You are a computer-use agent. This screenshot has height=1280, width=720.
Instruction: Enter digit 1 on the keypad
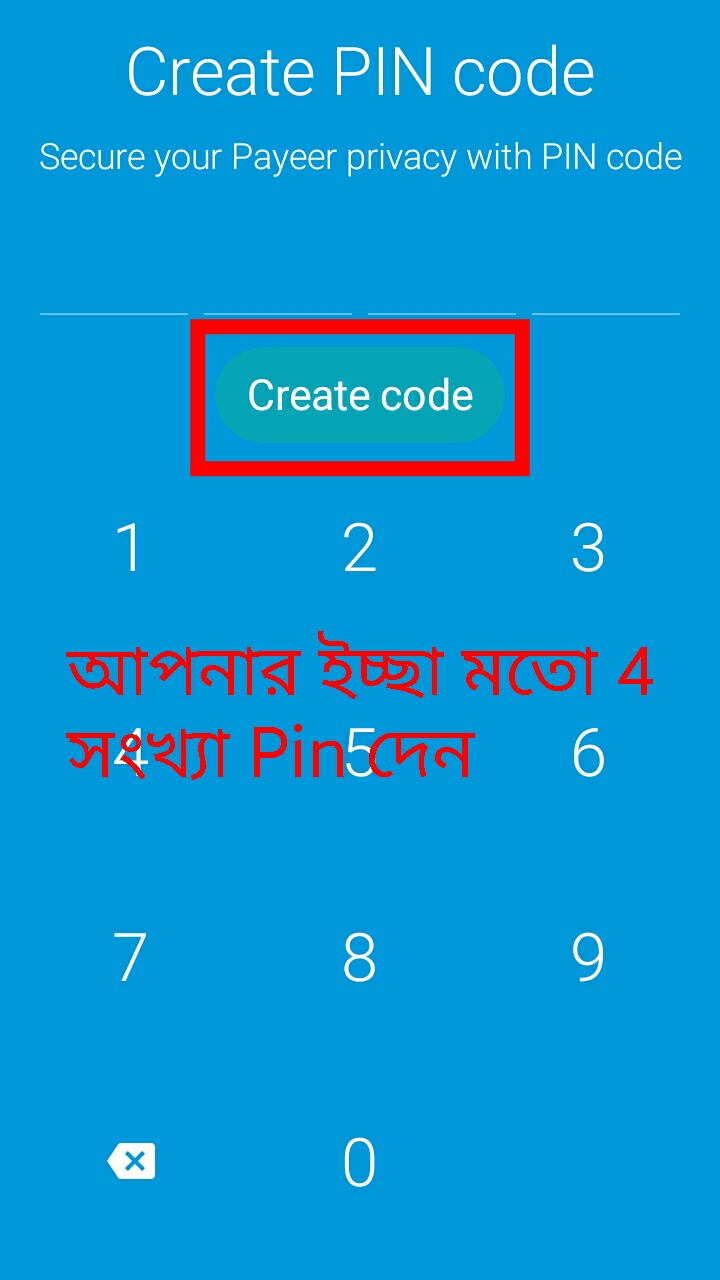click(130, 548)
